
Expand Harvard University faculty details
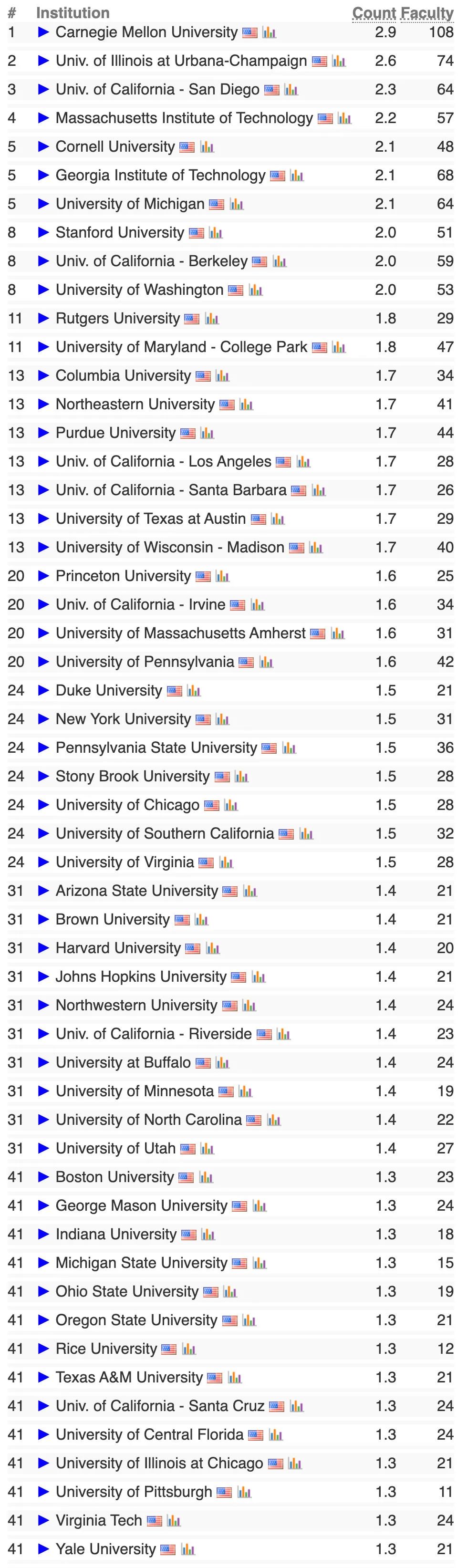[x=43, y=948]
